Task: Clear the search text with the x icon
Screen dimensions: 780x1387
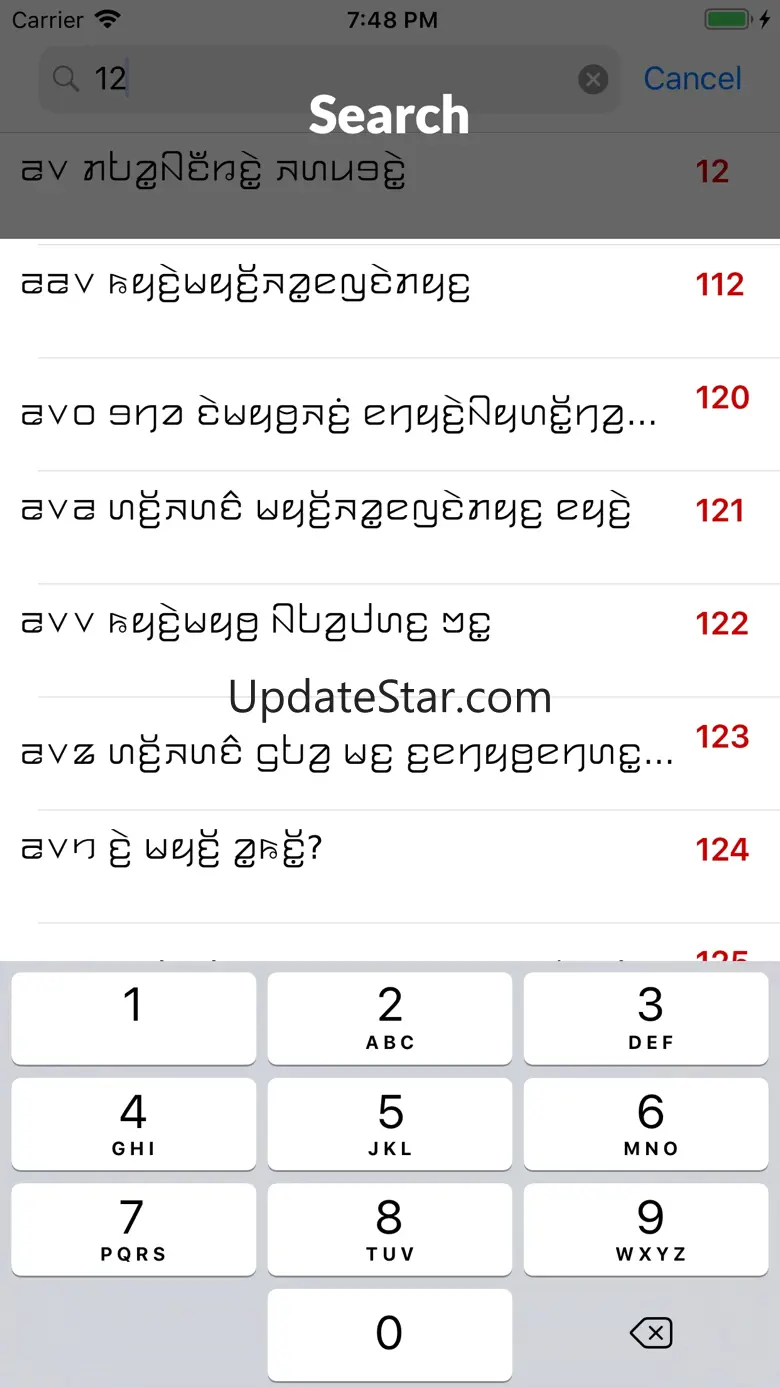Action: tap(594, 79)
